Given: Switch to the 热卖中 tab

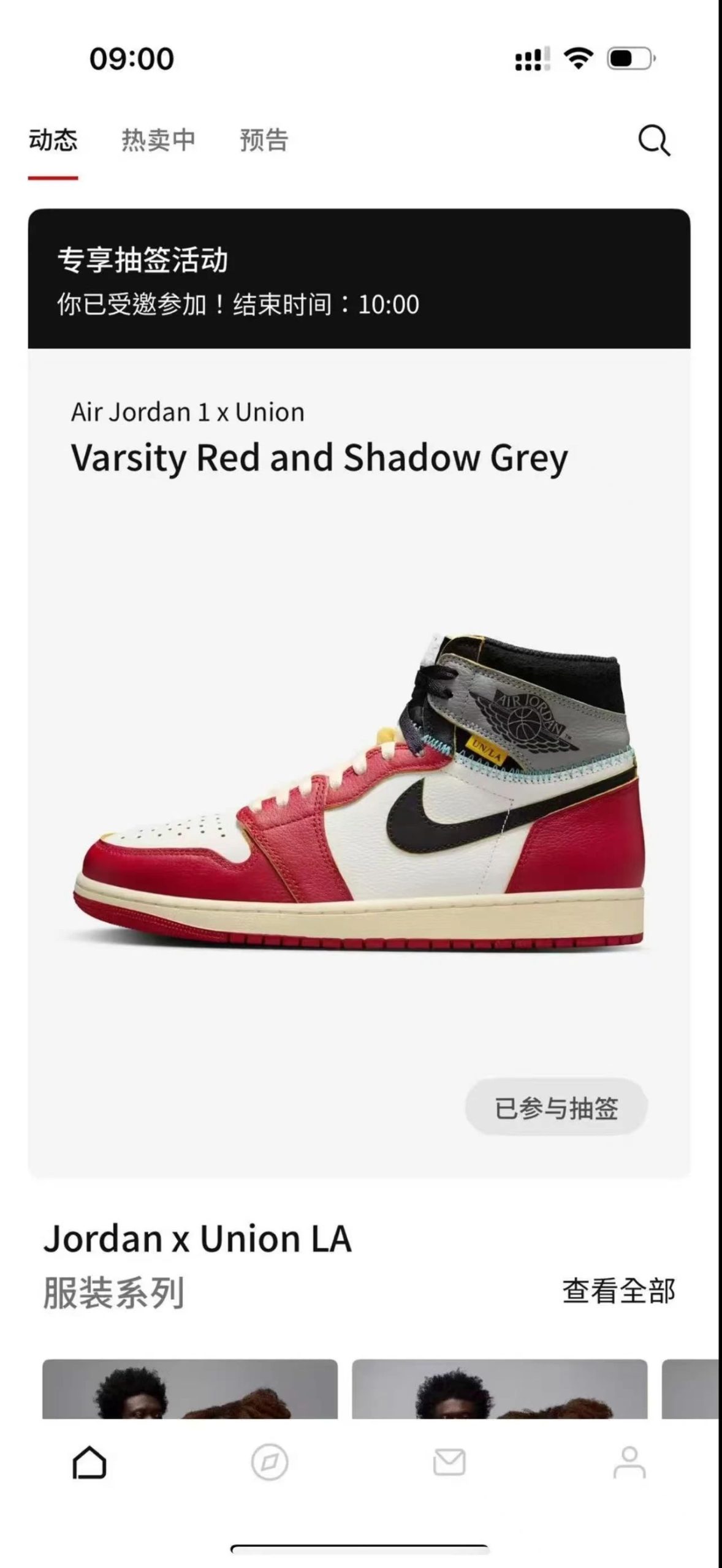Looking at the screenshot, I should 158,140.
